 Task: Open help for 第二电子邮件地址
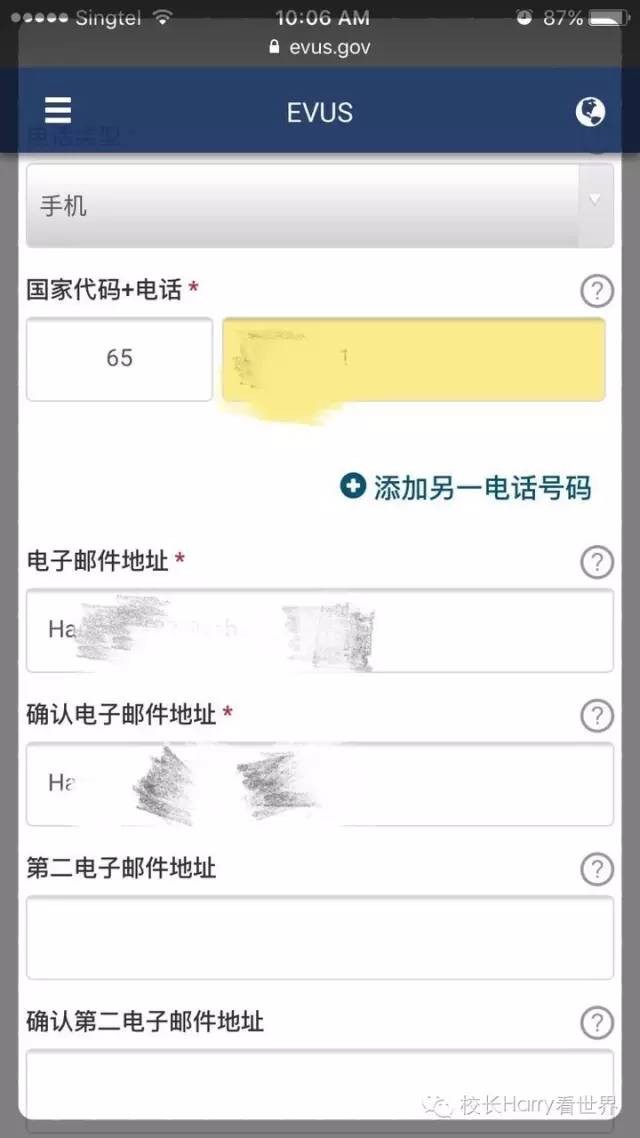coord(596,869)
